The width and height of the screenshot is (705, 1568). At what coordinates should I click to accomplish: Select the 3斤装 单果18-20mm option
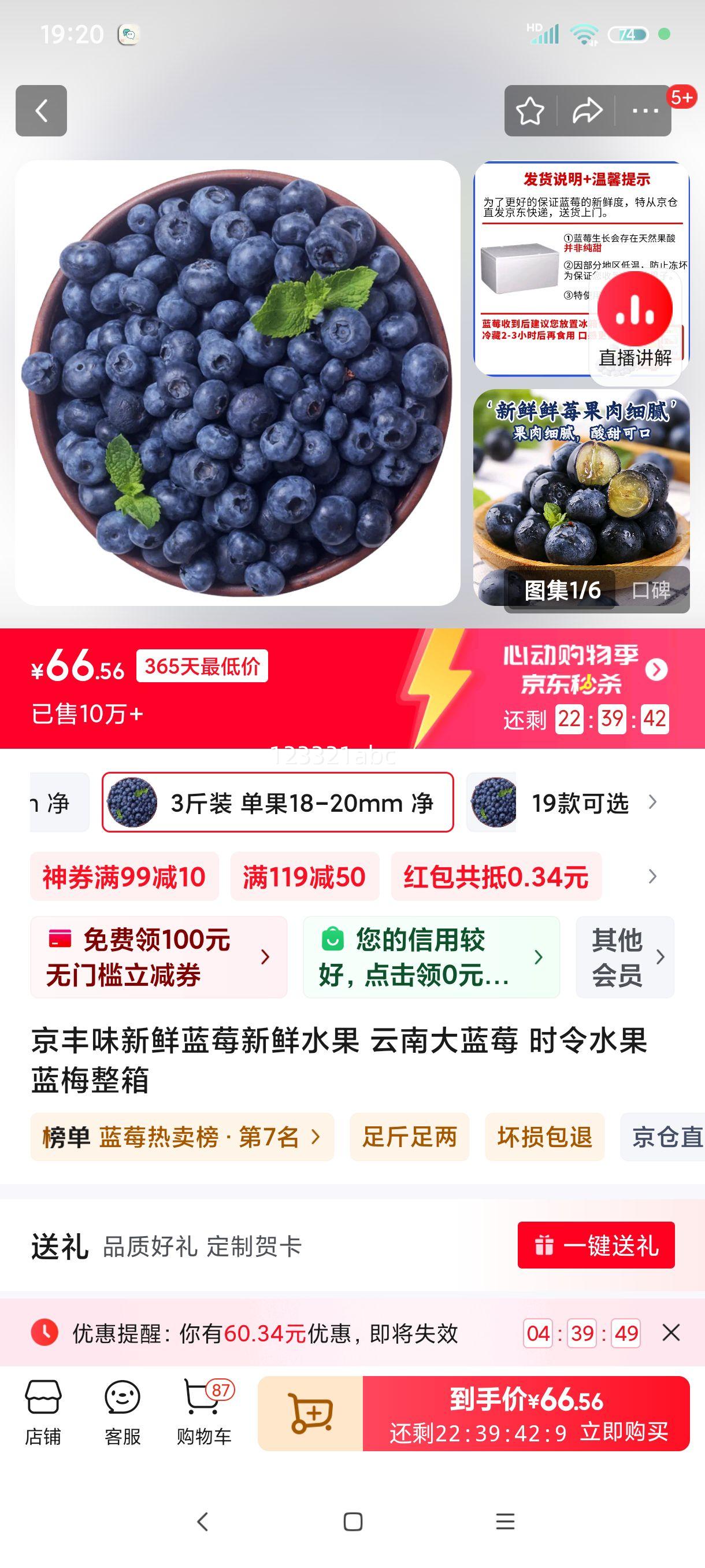click(277, 803)
